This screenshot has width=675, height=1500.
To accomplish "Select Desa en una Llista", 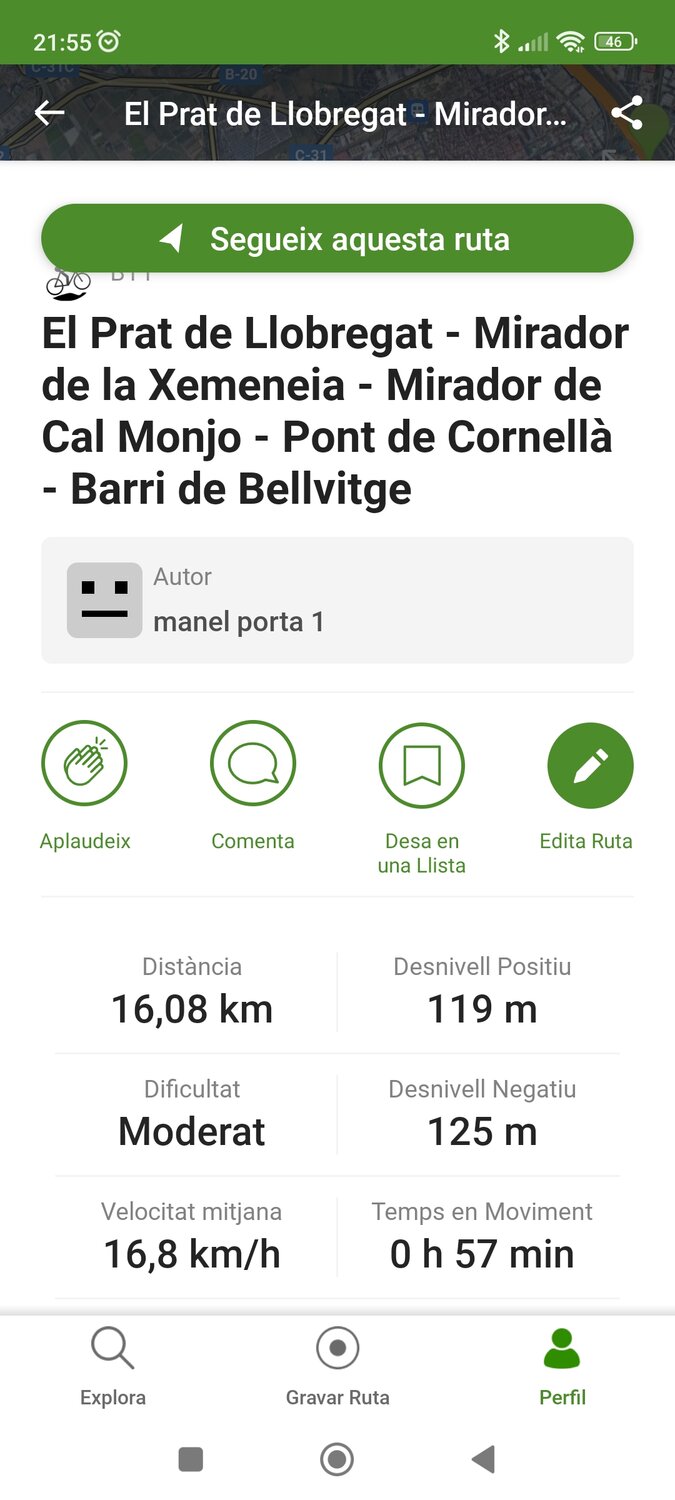I will pyautogui.click(x=421, y=765).
